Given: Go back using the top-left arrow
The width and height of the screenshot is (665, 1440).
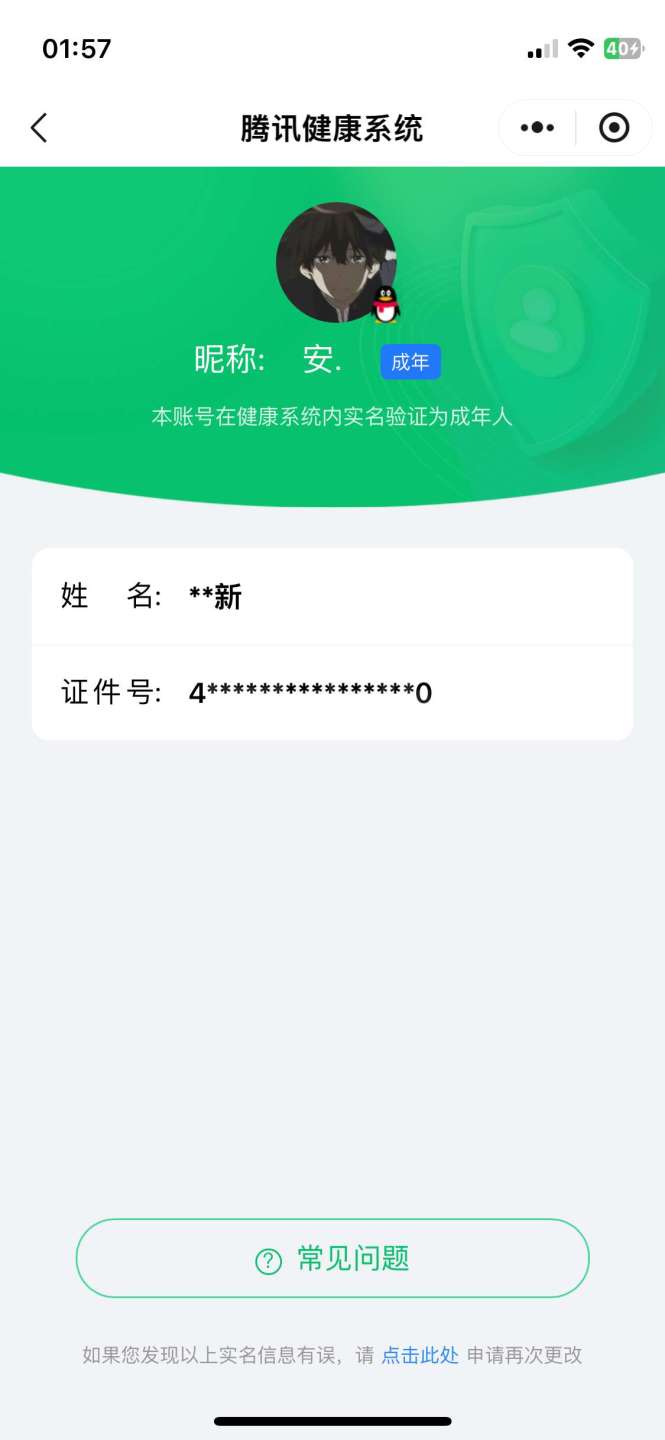Looking at the screenshot, I should point(39,128).
